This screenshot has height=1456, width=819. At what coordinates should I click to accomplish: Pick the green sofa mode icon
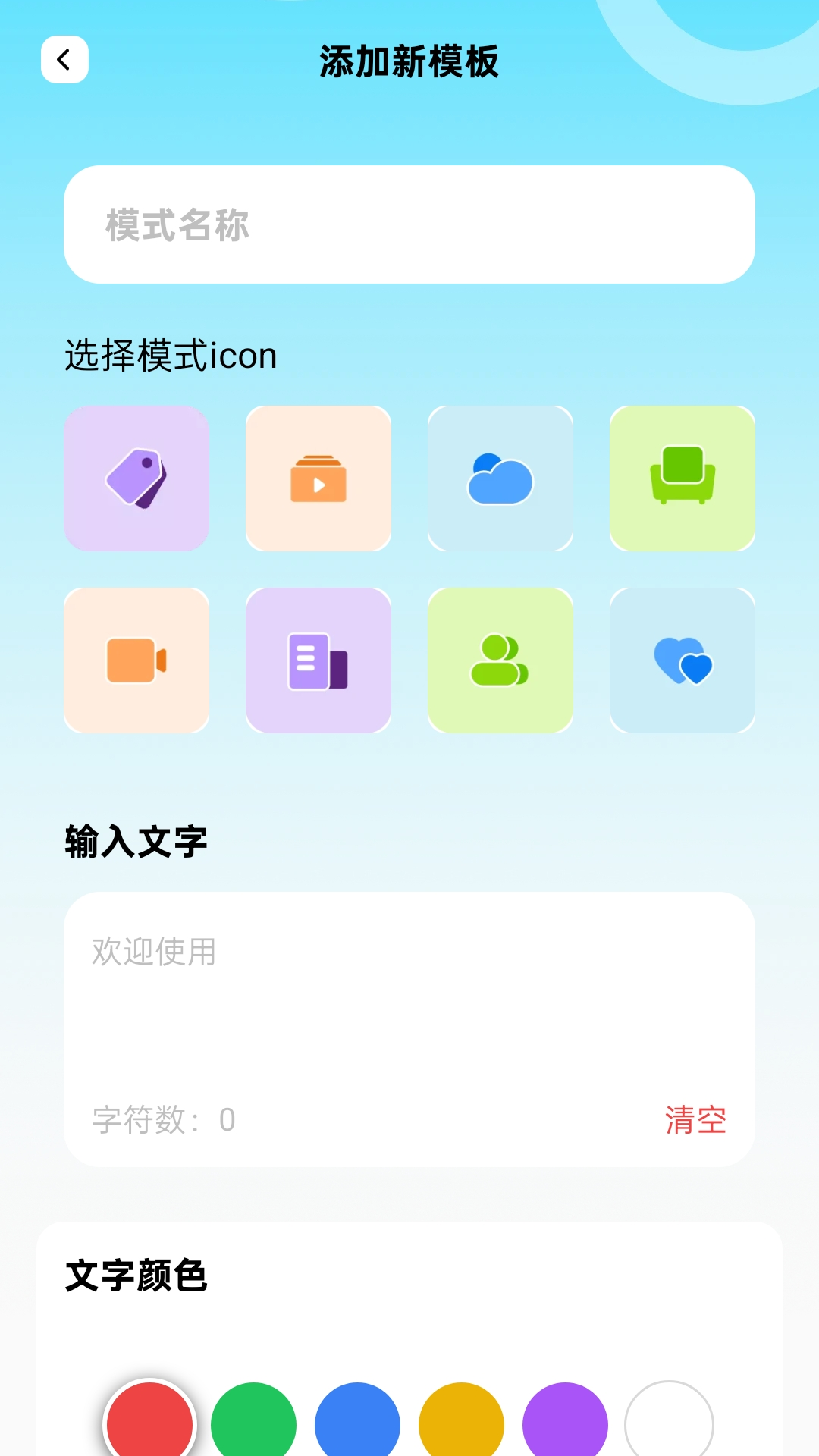(x=682, y=479)
